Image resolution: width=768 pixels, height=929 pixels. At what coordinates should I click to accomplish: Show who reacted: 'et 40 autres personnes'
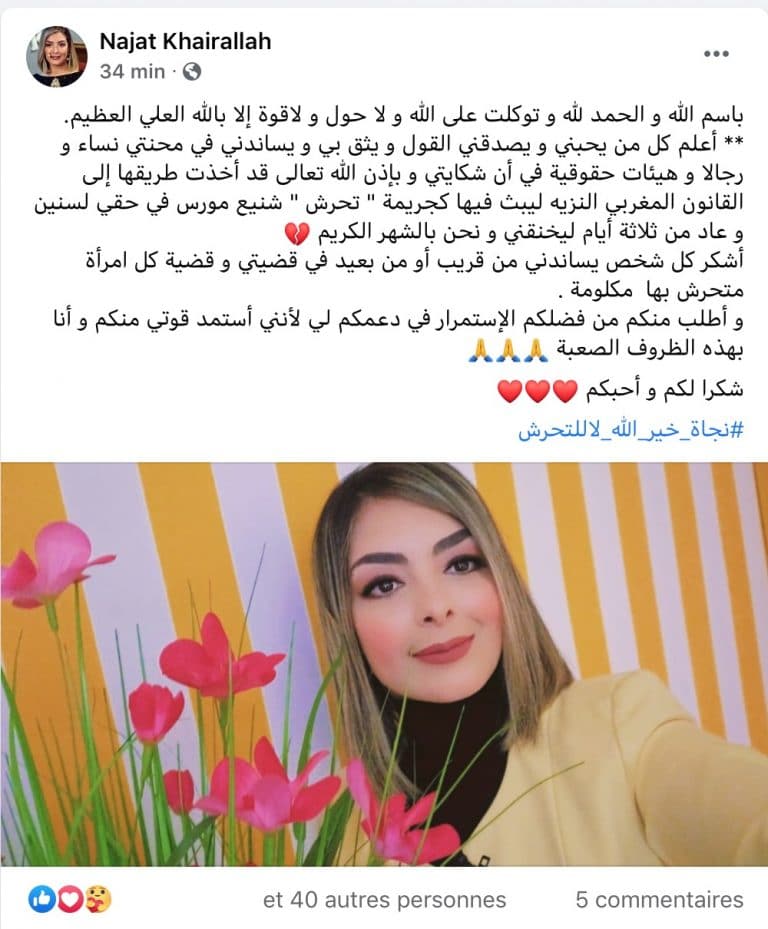click(x=384, y=899)
